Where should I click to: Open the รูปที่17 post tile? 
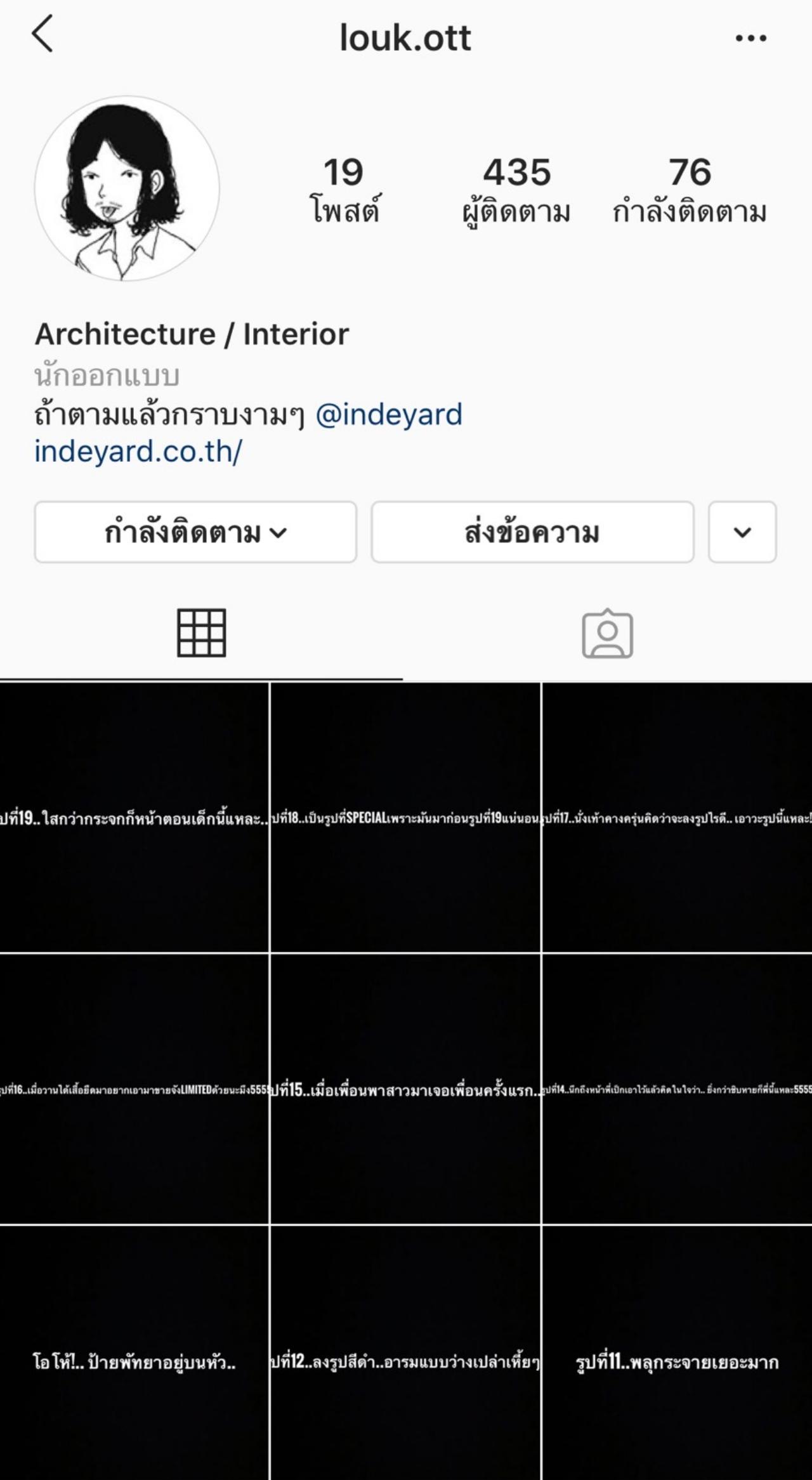(x=678, y=817)
